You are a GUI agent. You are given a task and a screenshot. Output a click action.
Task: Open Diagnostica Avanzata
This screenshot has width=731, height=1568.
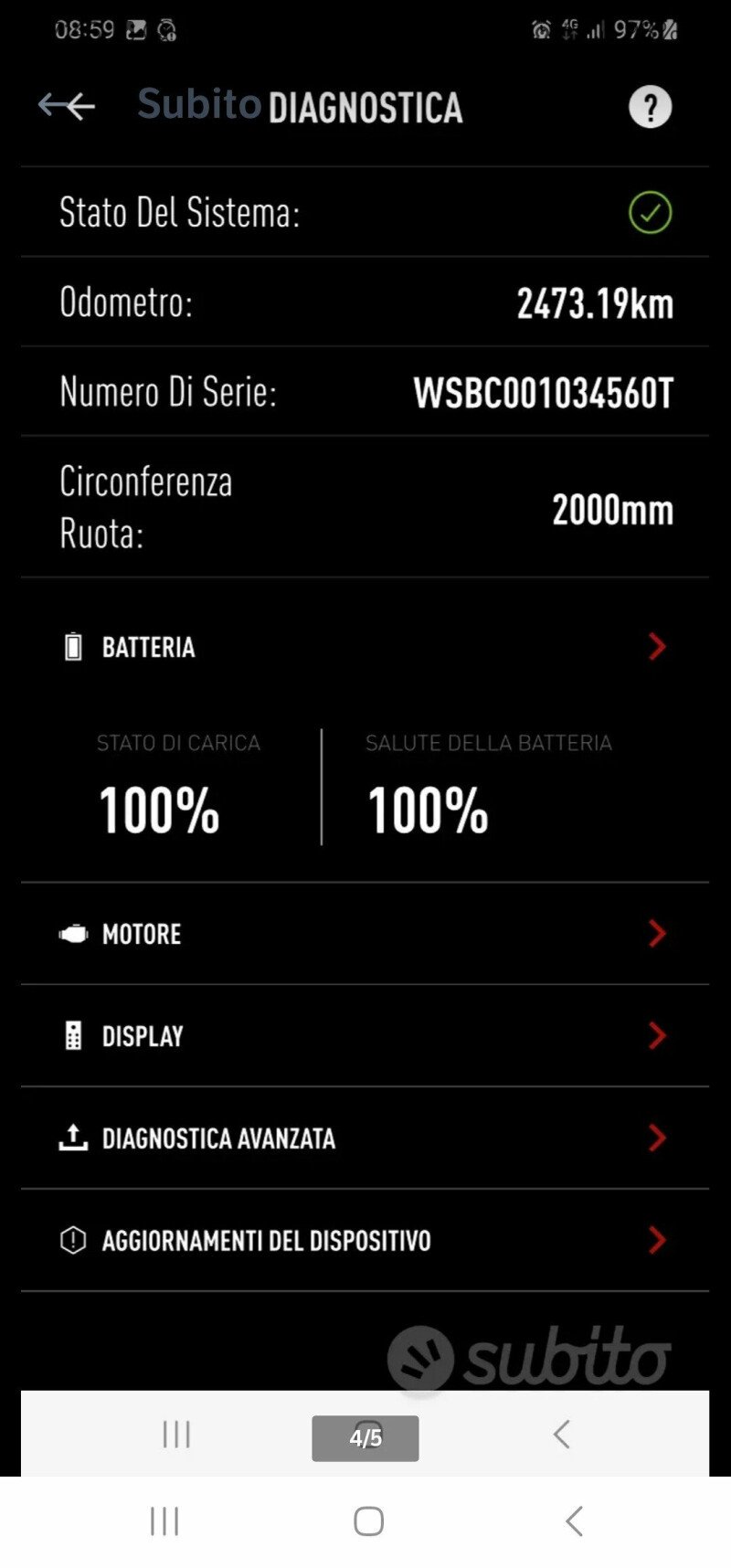coord(365,1139)
